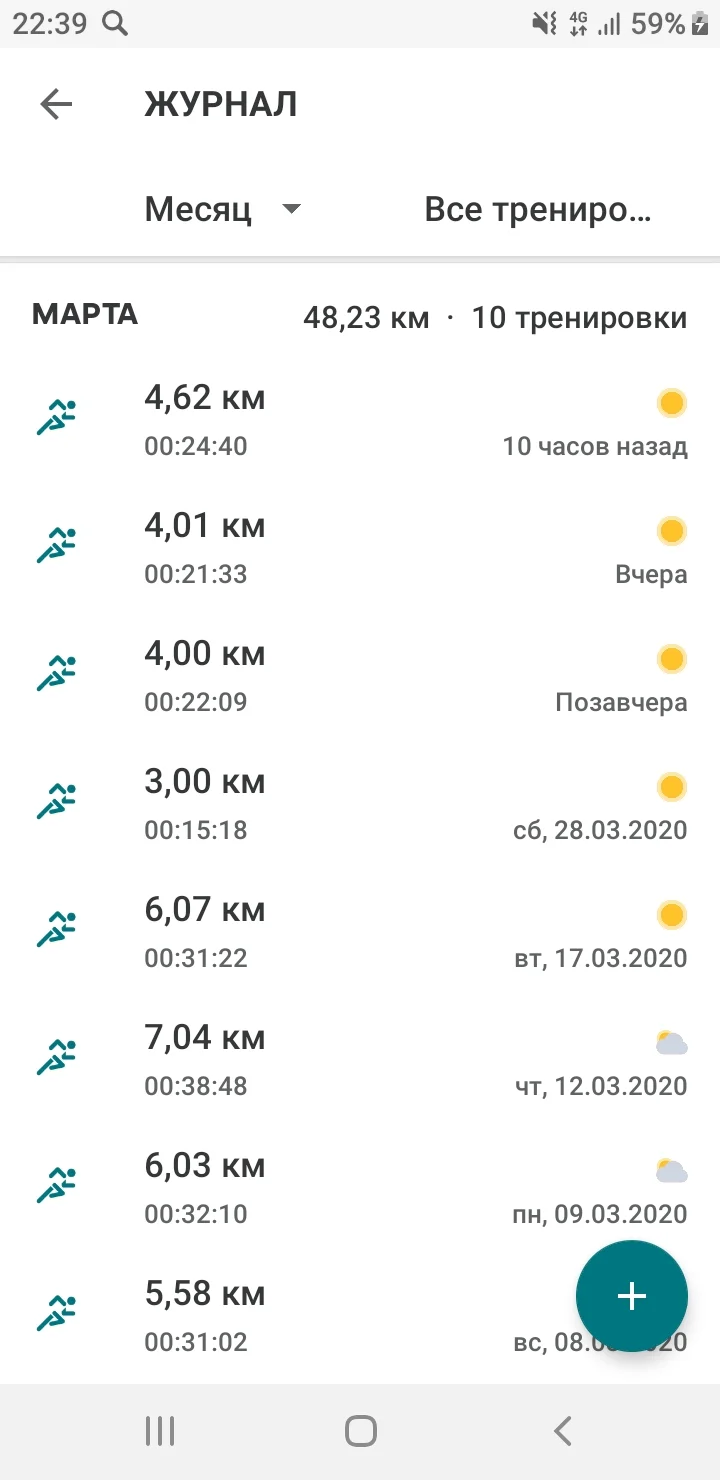Go back from the Журнал screen
The image size is (720, 1480).
click(x=56, y=104)
